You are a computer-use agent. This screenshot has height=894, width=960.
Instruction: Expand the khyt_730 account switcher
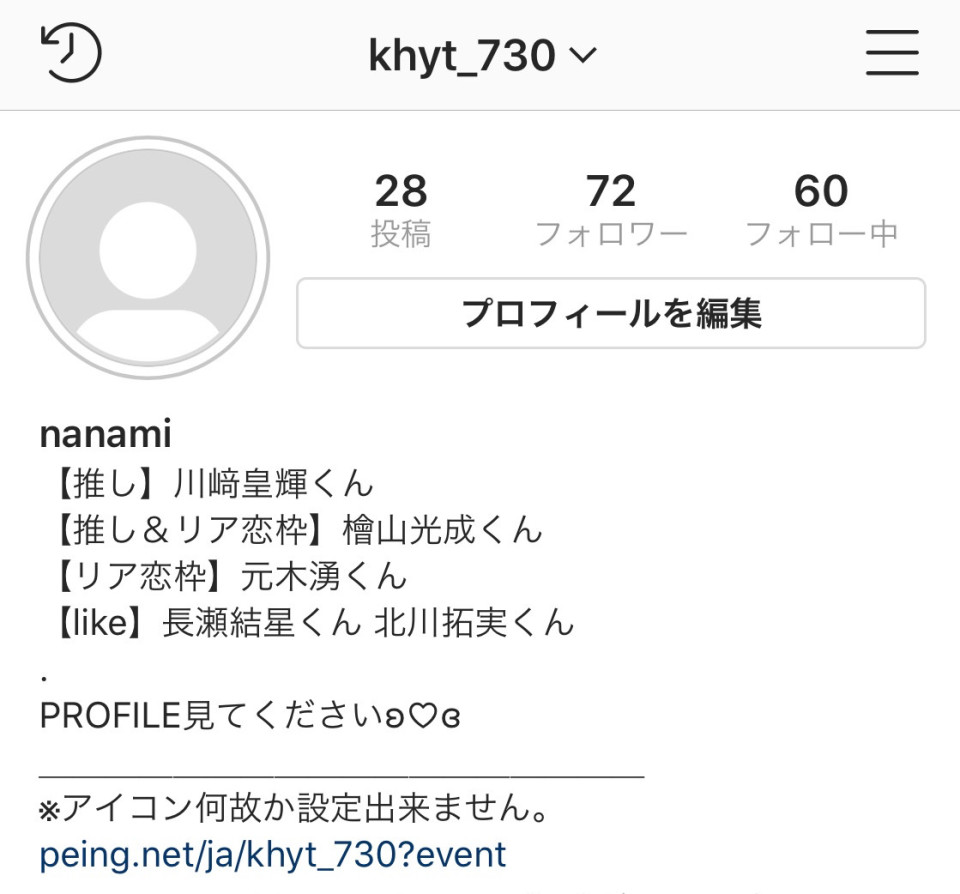[x=482, y=56]
